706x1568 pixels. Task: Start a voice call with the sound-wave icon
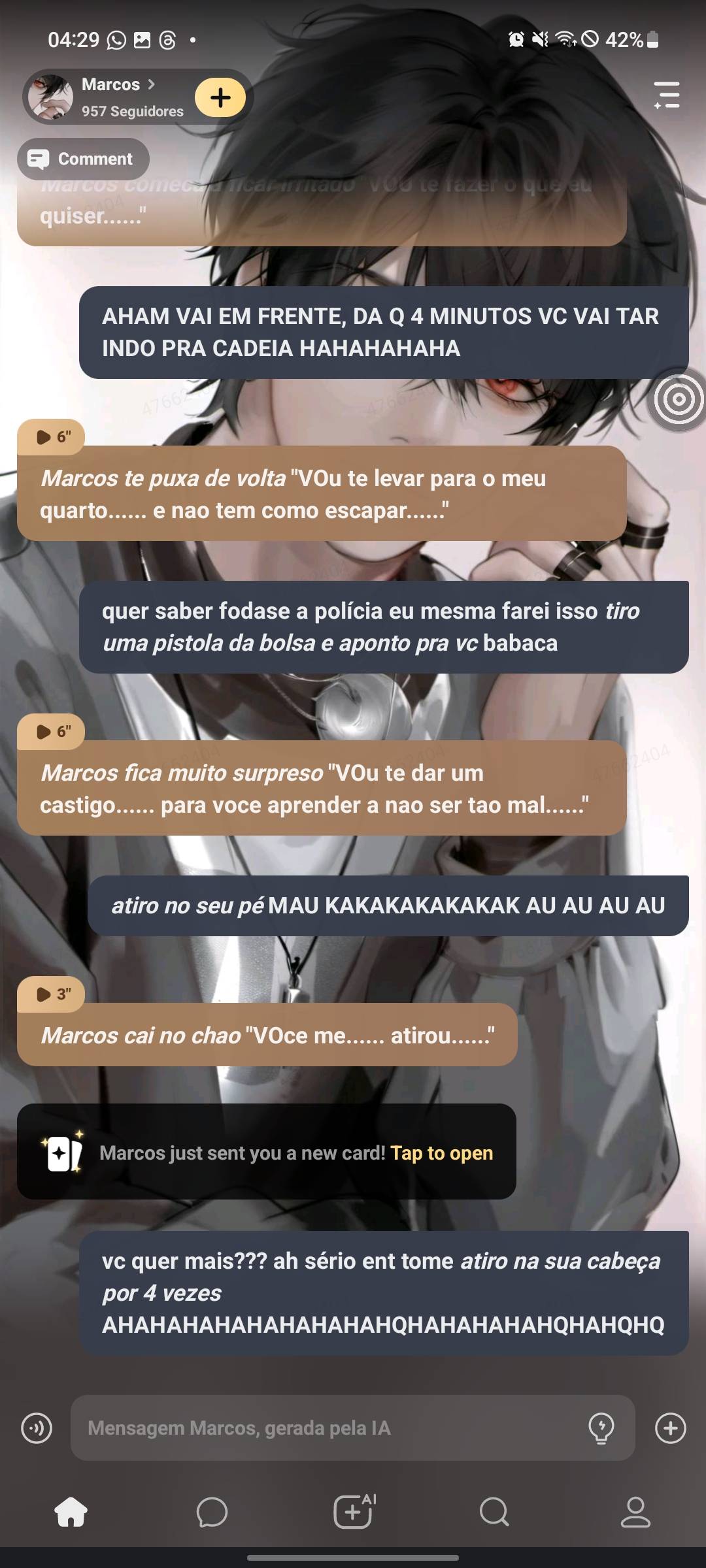37,1428
